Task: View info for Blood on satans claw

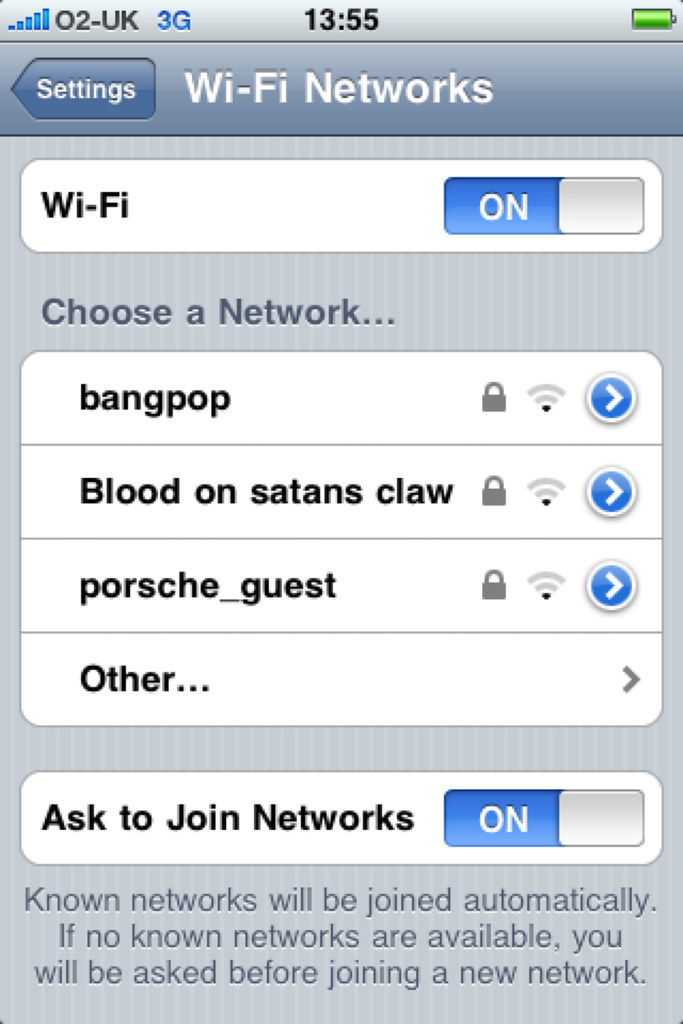Action: pyautogui.click(x=610, y=492)
